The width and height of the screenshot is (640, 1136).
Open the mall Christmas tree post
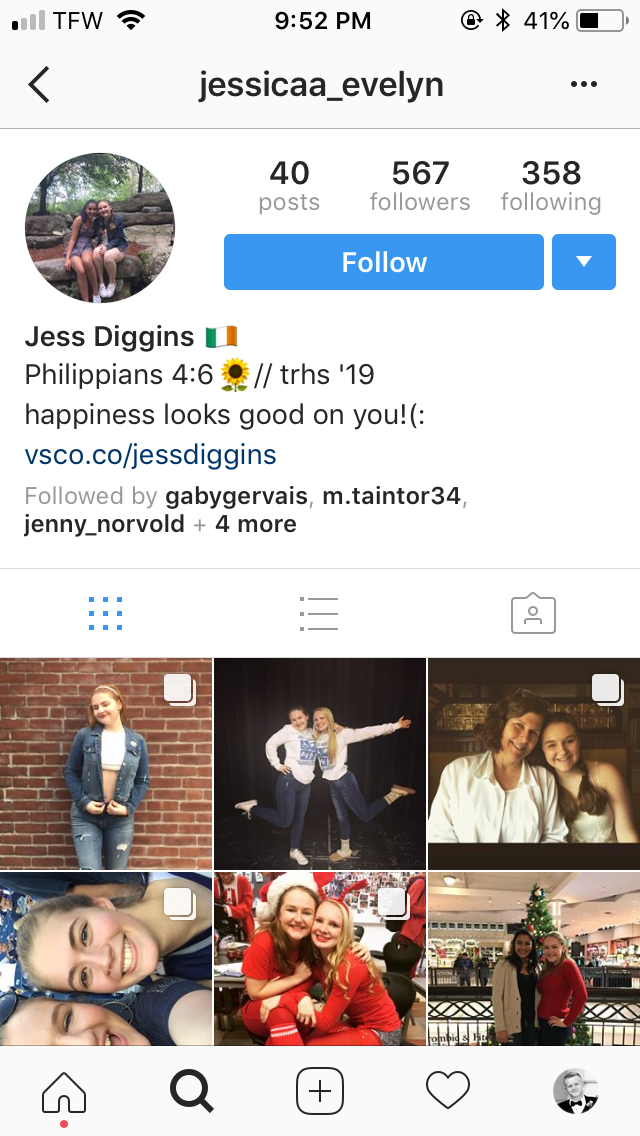click(x=534, y=958)
